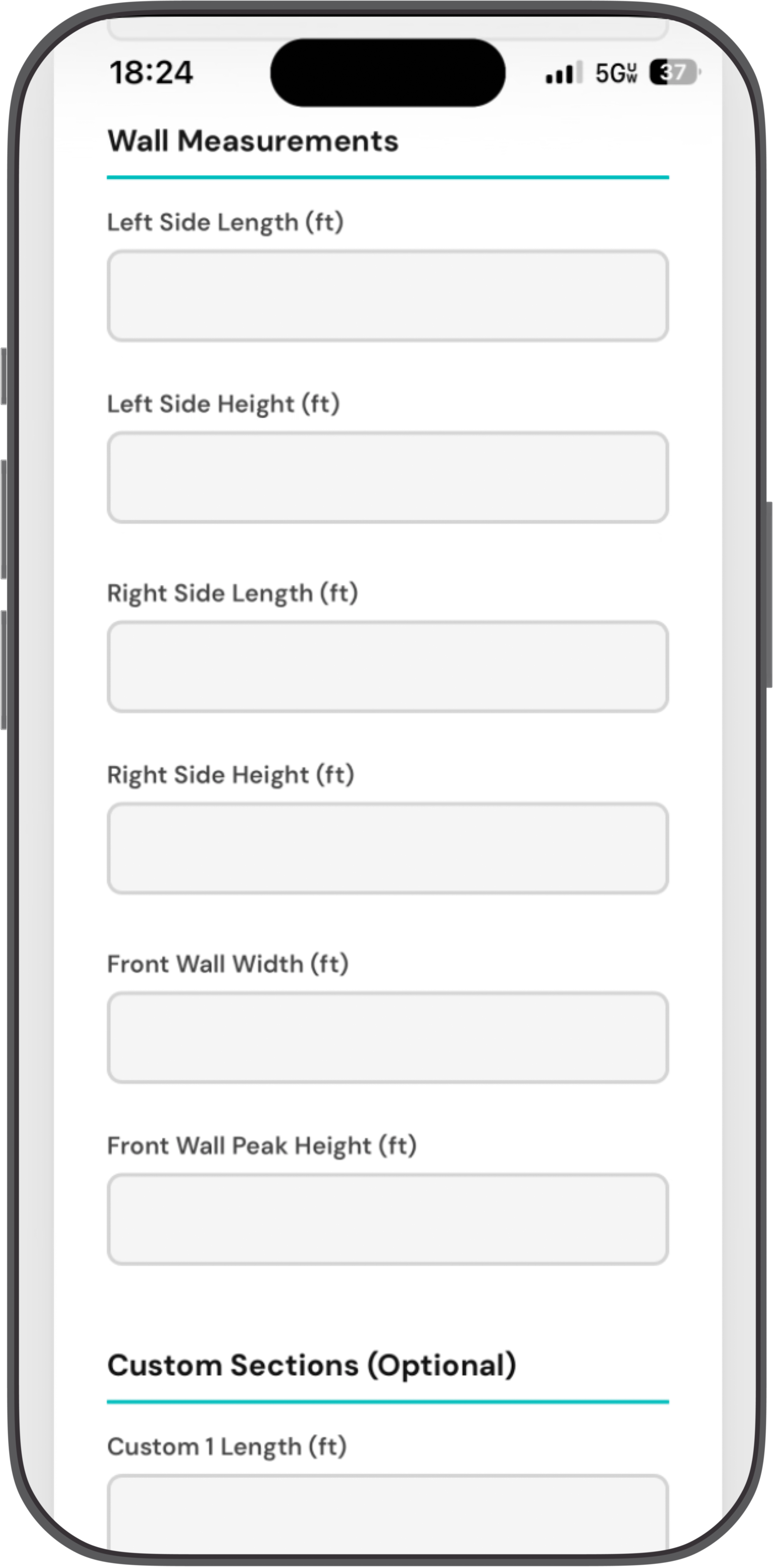Focus the Left Side Height input
The width and height of the screenshot is (784, 1567).
tap(387, 478)
